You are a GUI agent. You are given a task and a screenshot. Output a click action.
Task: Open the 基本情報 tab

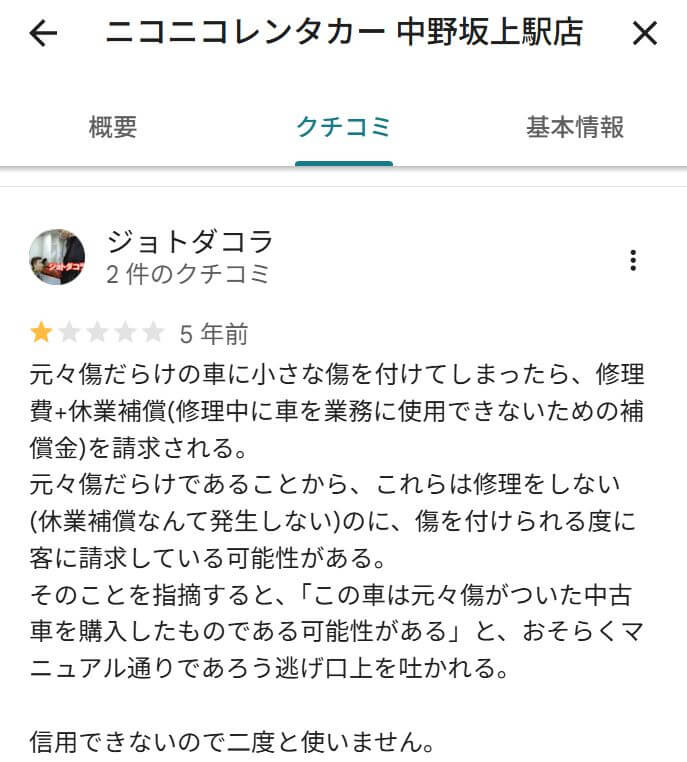coord(575,127)
